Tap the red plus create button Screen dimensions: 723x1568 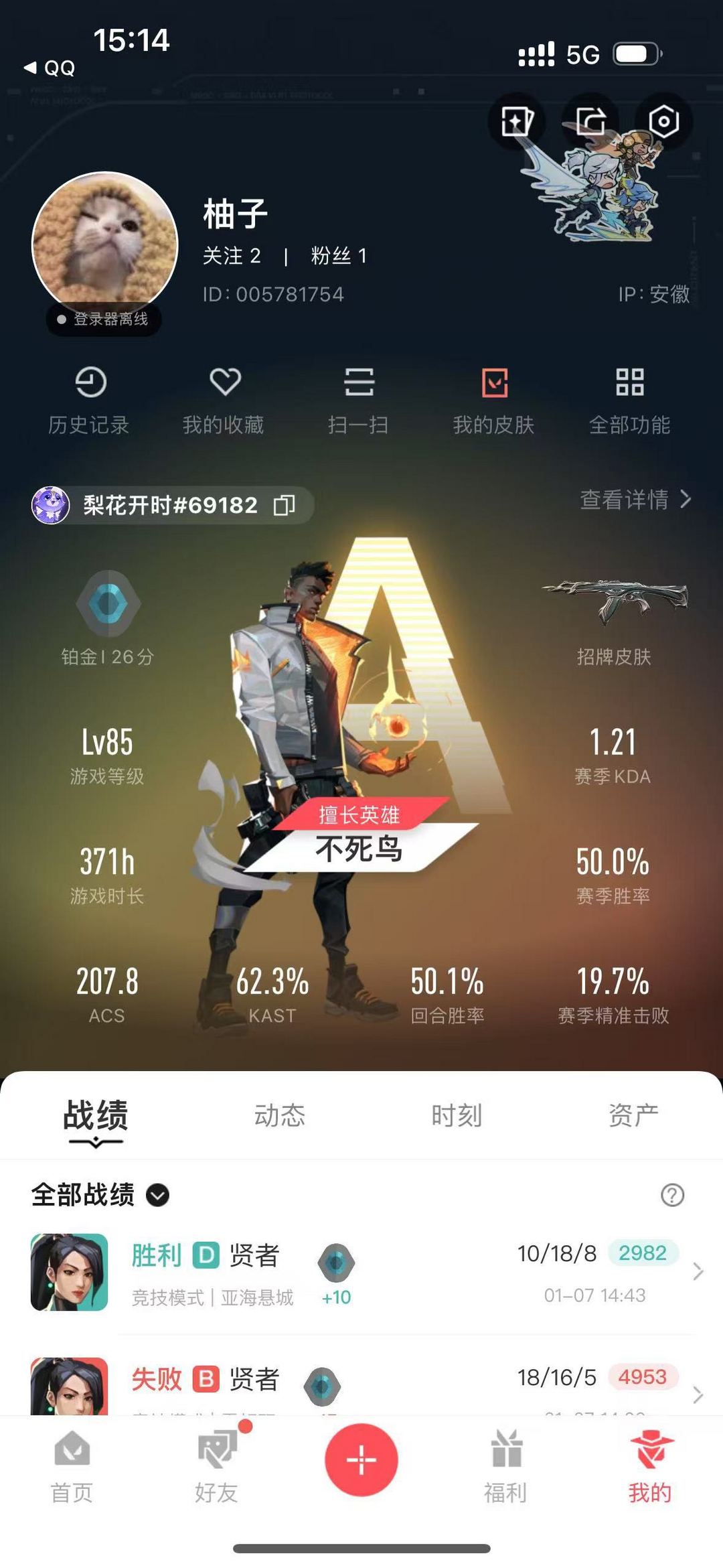click(361, 1460)
